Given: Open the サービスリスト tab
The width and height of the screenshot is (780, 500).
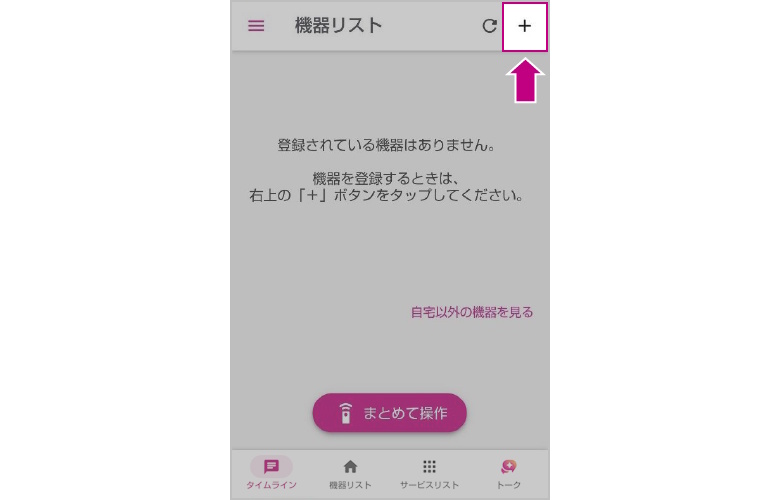Looking at the screenshot, I should (x=429, y=474).
